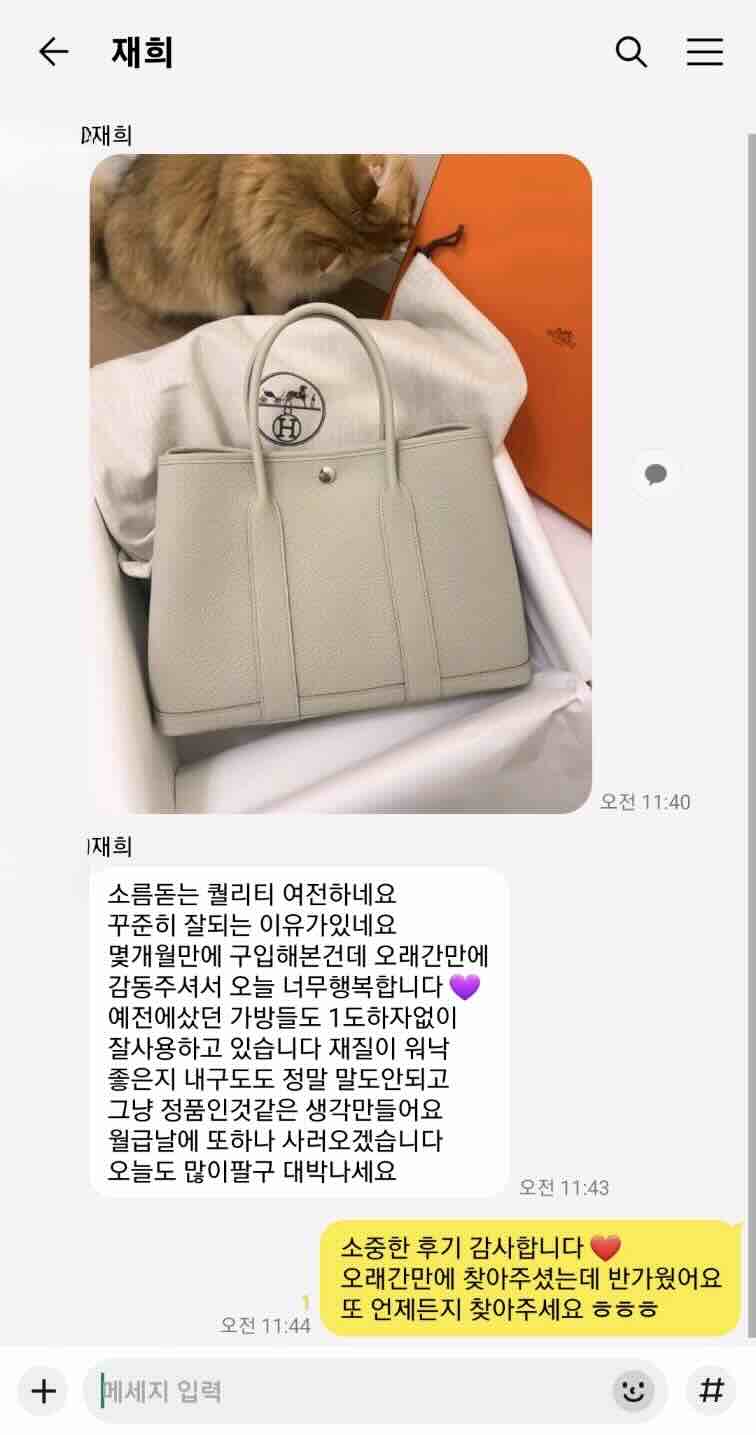Tap the hashtag search button
The height and width of the screenshot is (1435, 756).
tap(711, 1390)
